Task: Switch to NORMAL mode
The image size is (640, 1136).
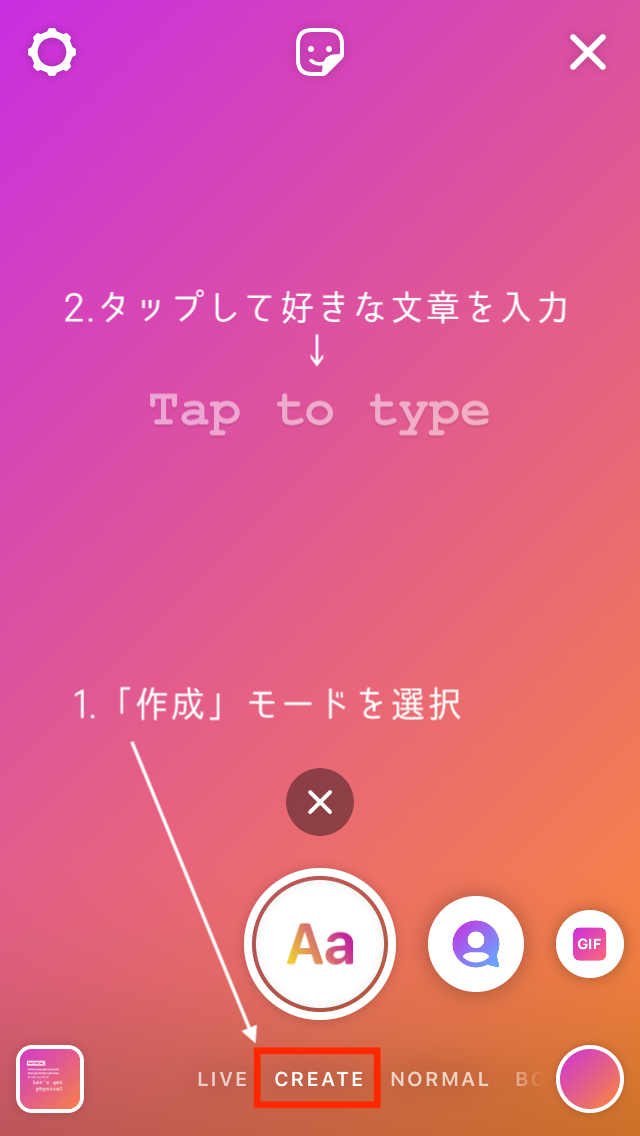Action: 440,1079
